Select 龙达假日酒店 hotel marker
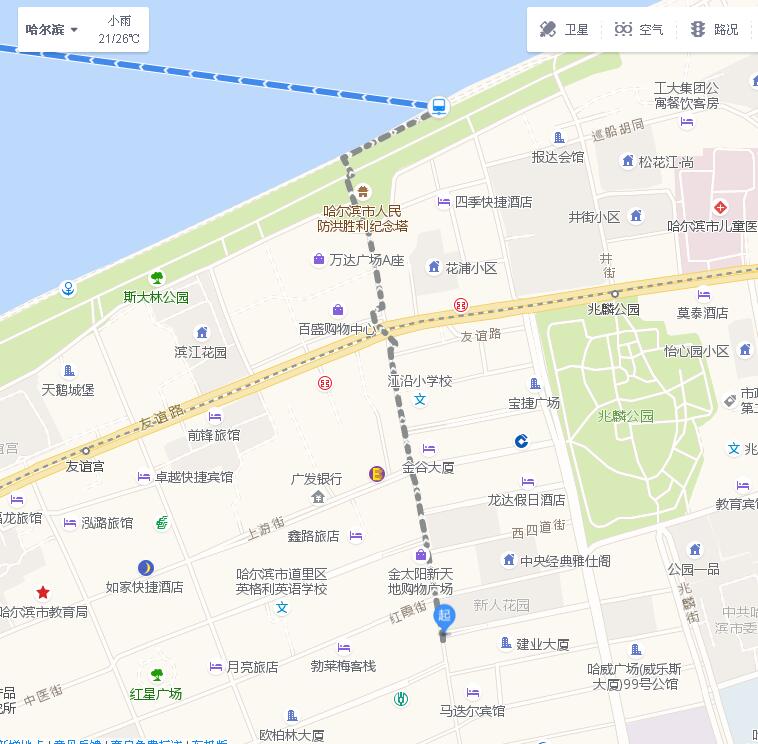Image resolution: width=758 pixels, height=744 pixels. [527, 483]
